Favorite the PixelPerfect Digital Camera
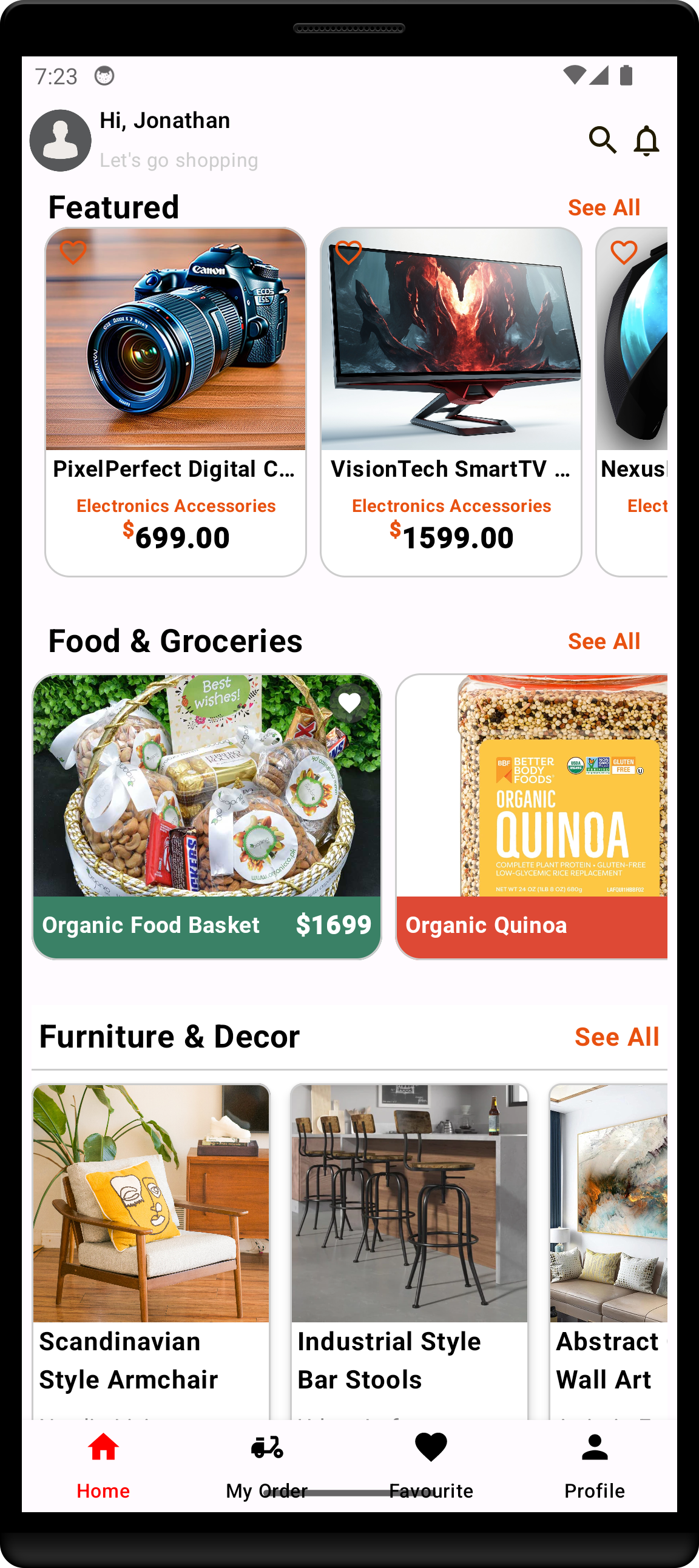Viewport: 699px width, 1568px height. coord(73,252)
